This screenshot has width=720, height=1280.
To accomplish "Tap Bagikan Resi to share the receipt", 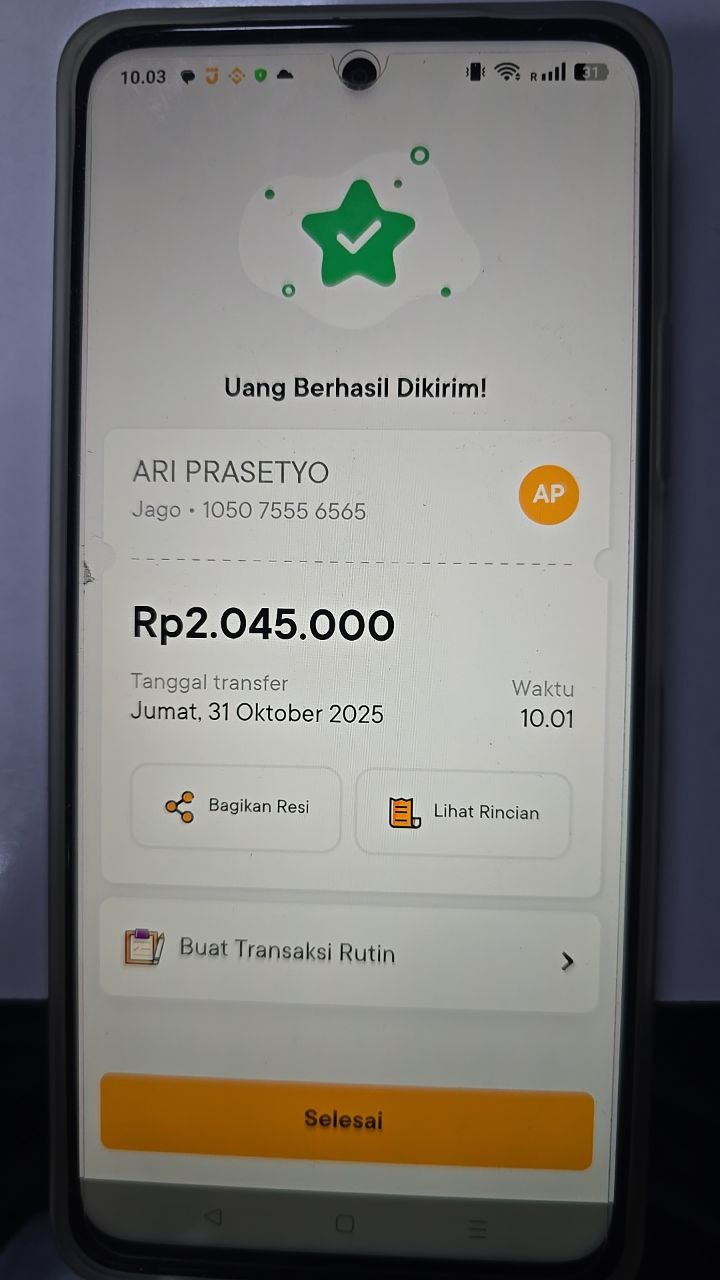I will click(x=236, y=807).
